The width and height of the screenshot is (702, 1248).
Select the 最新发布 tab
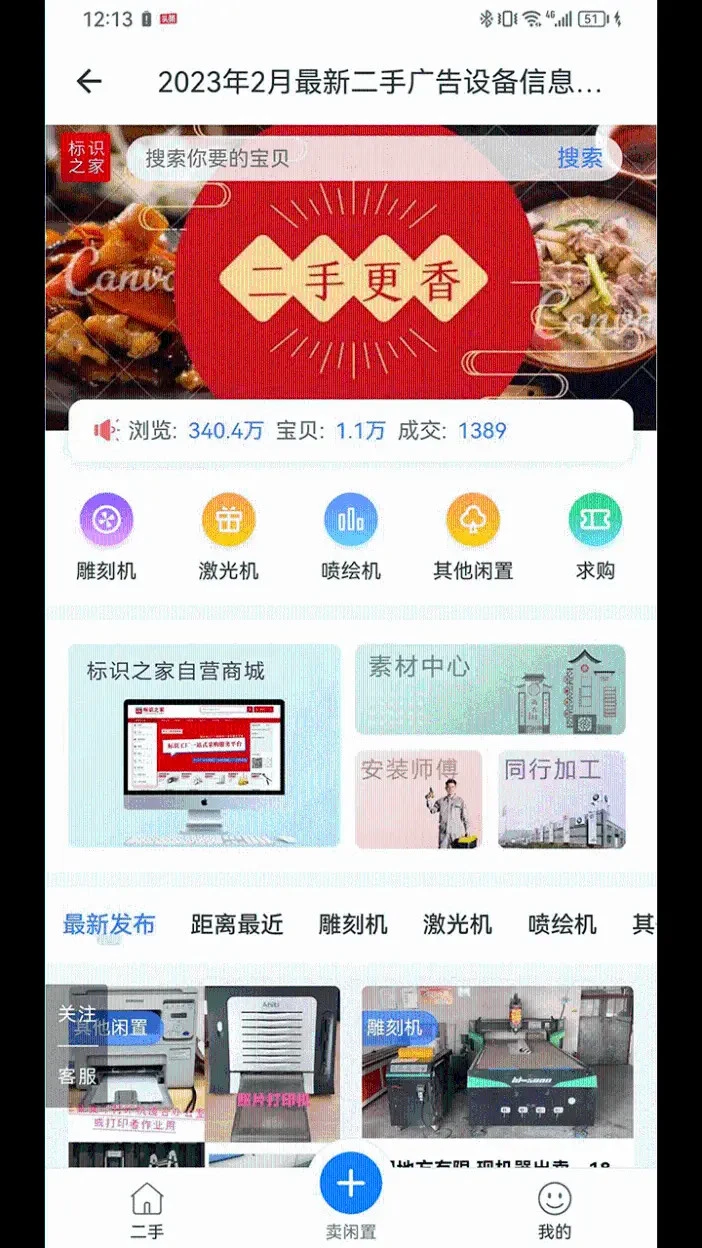coord(109,925)
